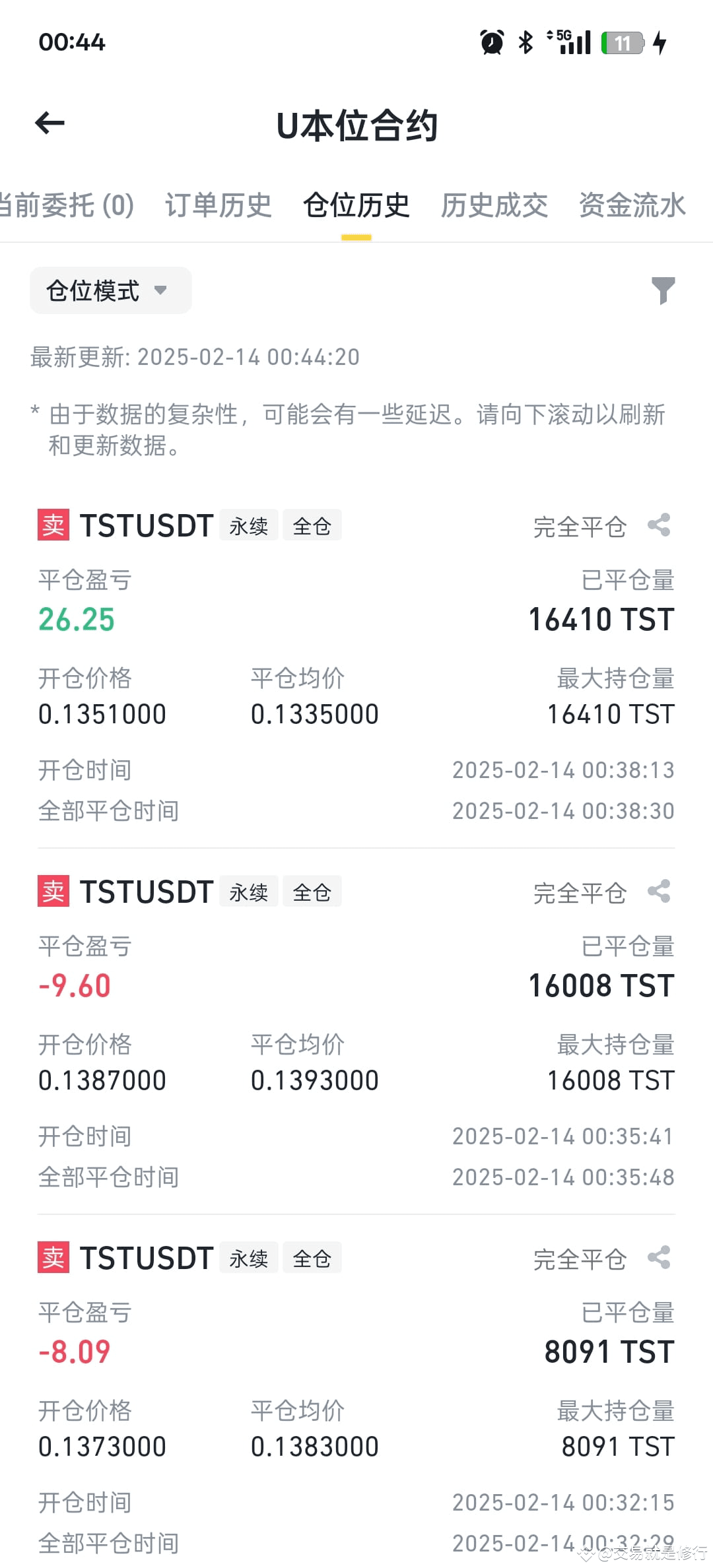Tap 完全平仓 on the first position card
The image size is (713, 1568).
[580, 525]
